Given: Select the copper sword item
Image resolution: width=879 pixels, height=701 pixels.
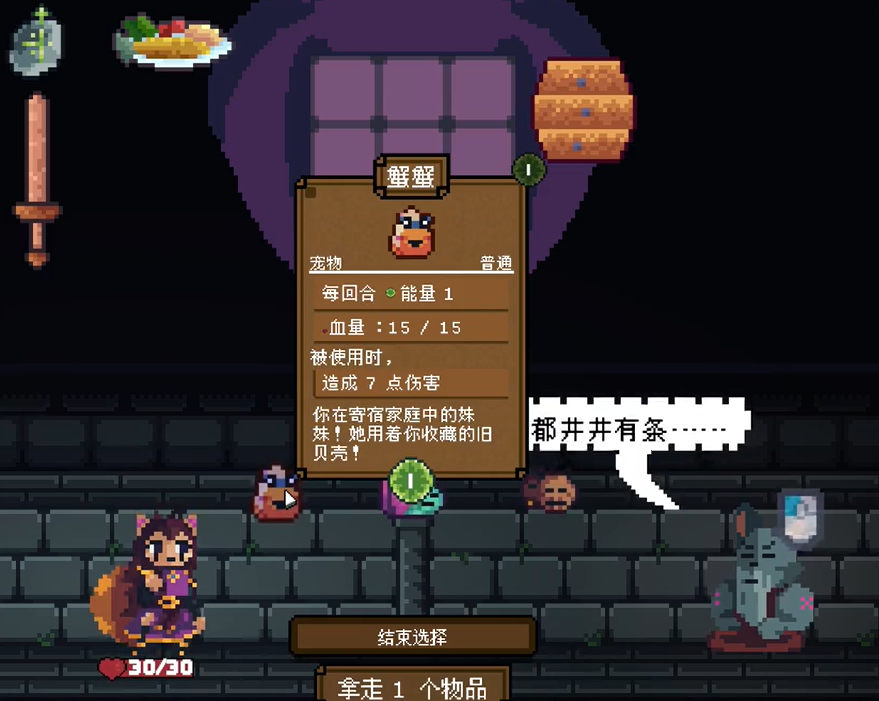Looking at the screenshot, I should click(x=38, y=180).
